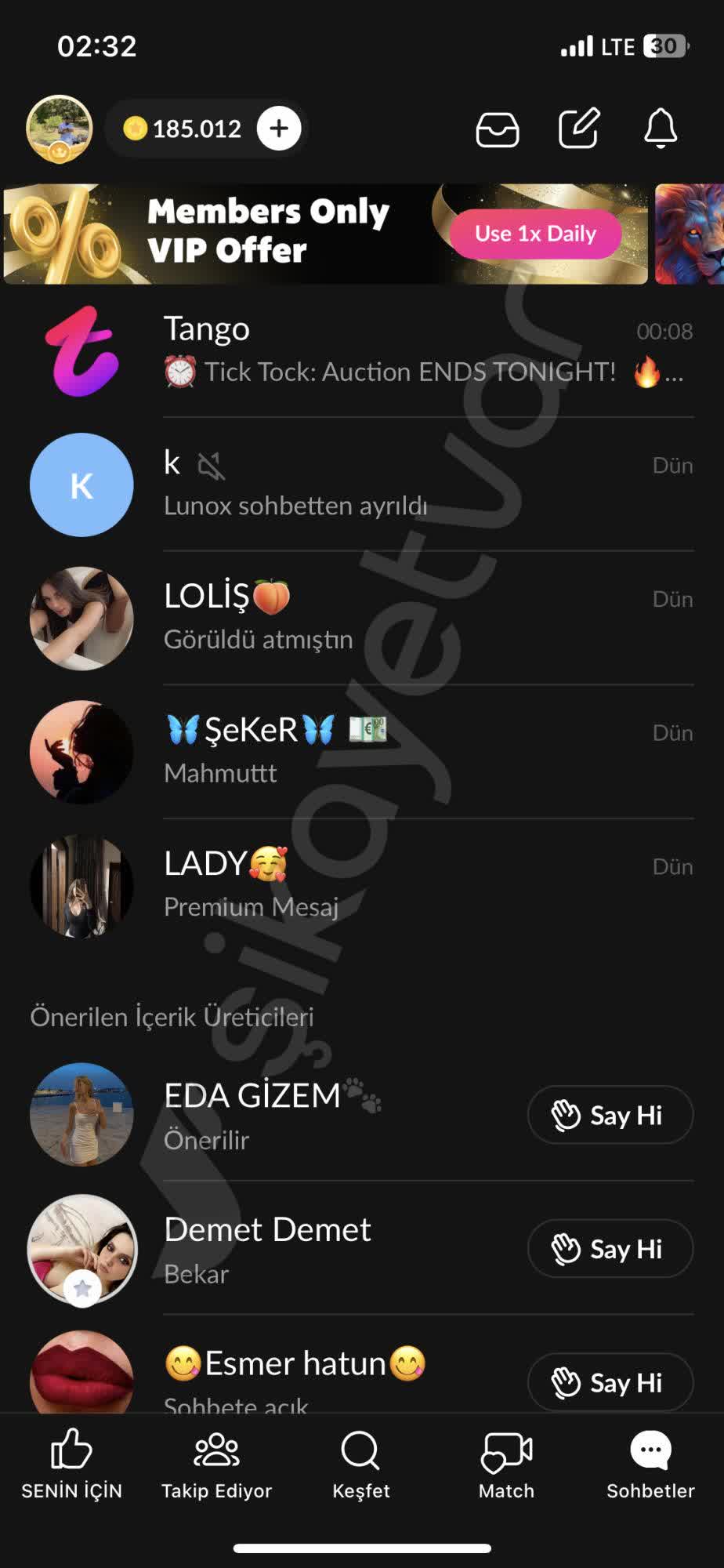Open the ŞeKeR butterfly chat

tap(360, 750)
